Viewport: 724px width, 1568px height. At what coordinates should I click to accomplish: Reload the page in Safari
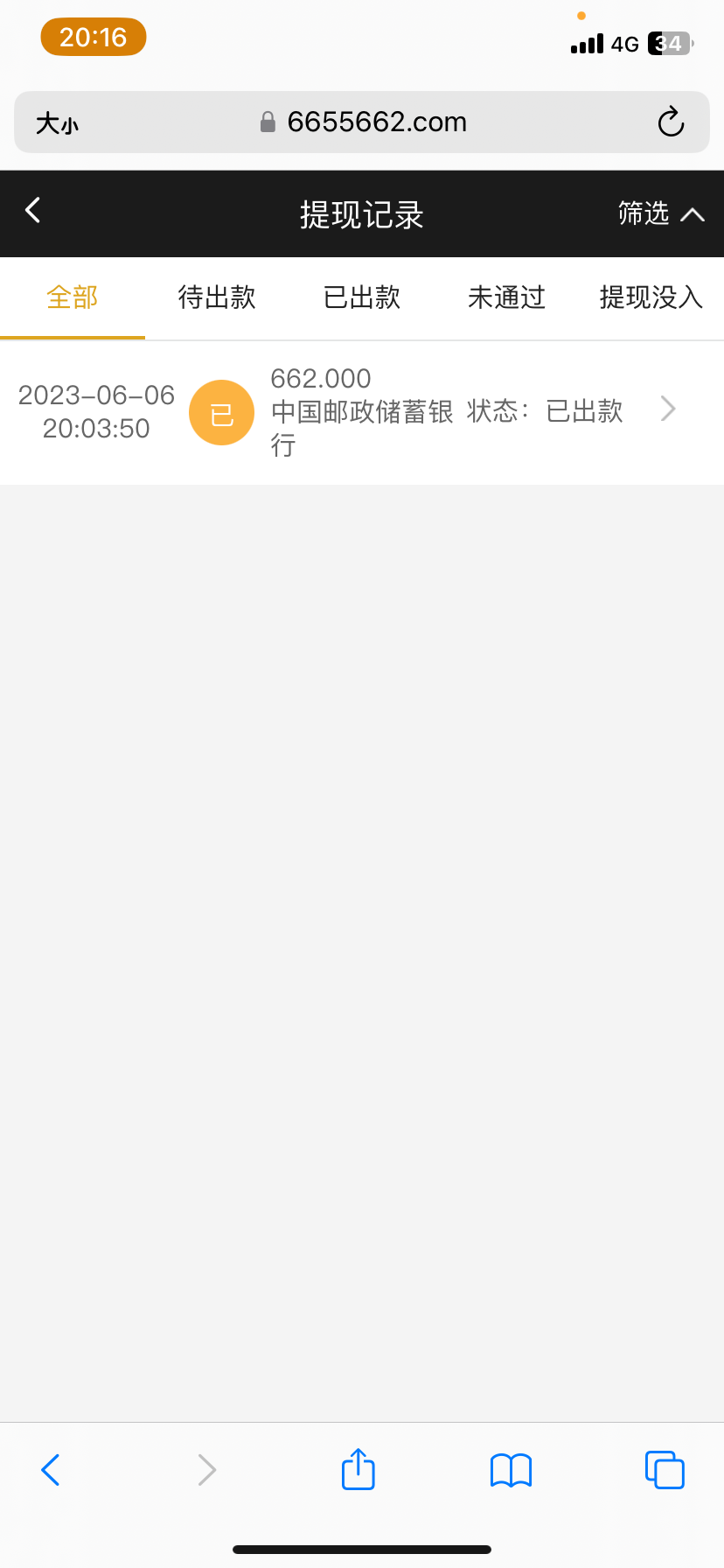(x=671, y=122)
